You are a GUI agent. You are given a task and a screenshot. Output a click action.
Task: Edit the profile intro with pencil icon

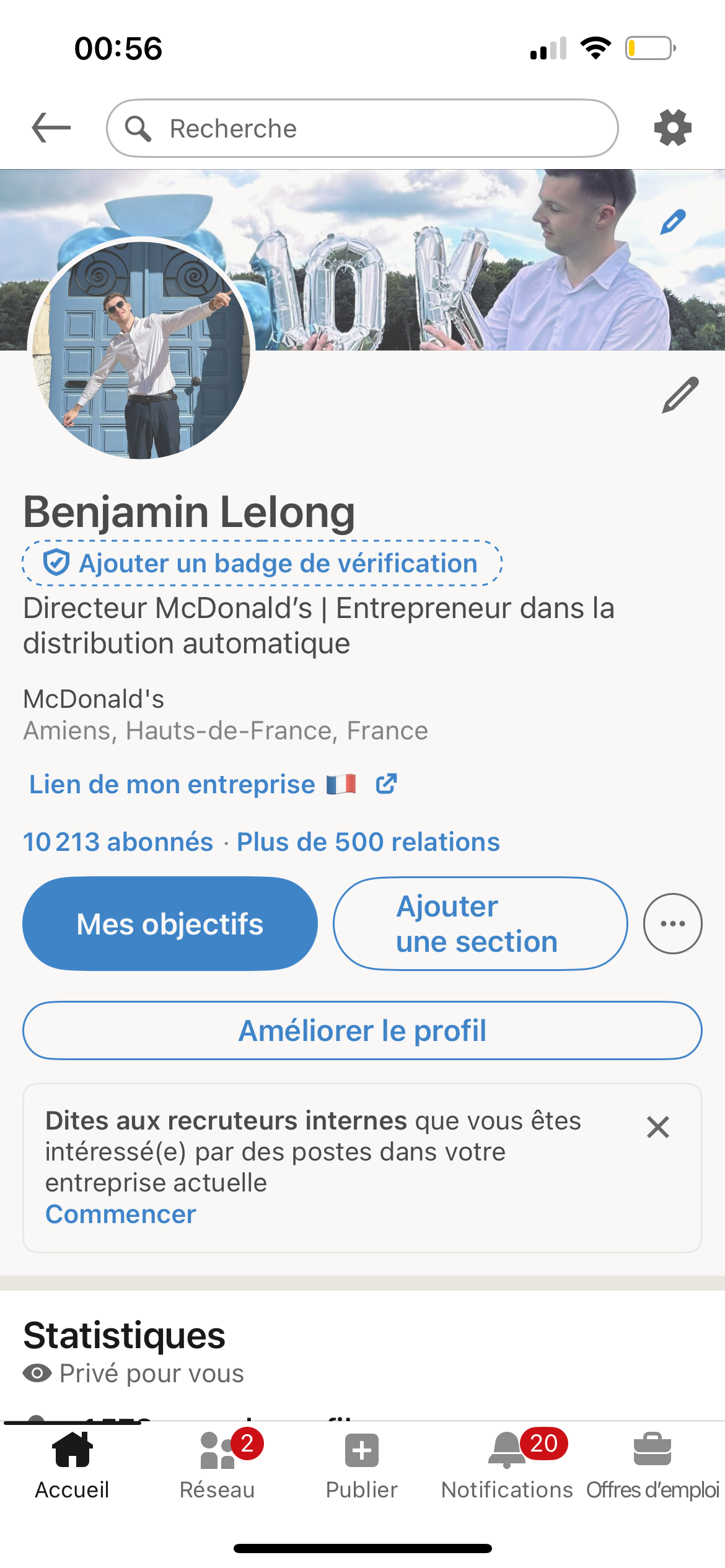pyautogui.click(x=680, y=394)
